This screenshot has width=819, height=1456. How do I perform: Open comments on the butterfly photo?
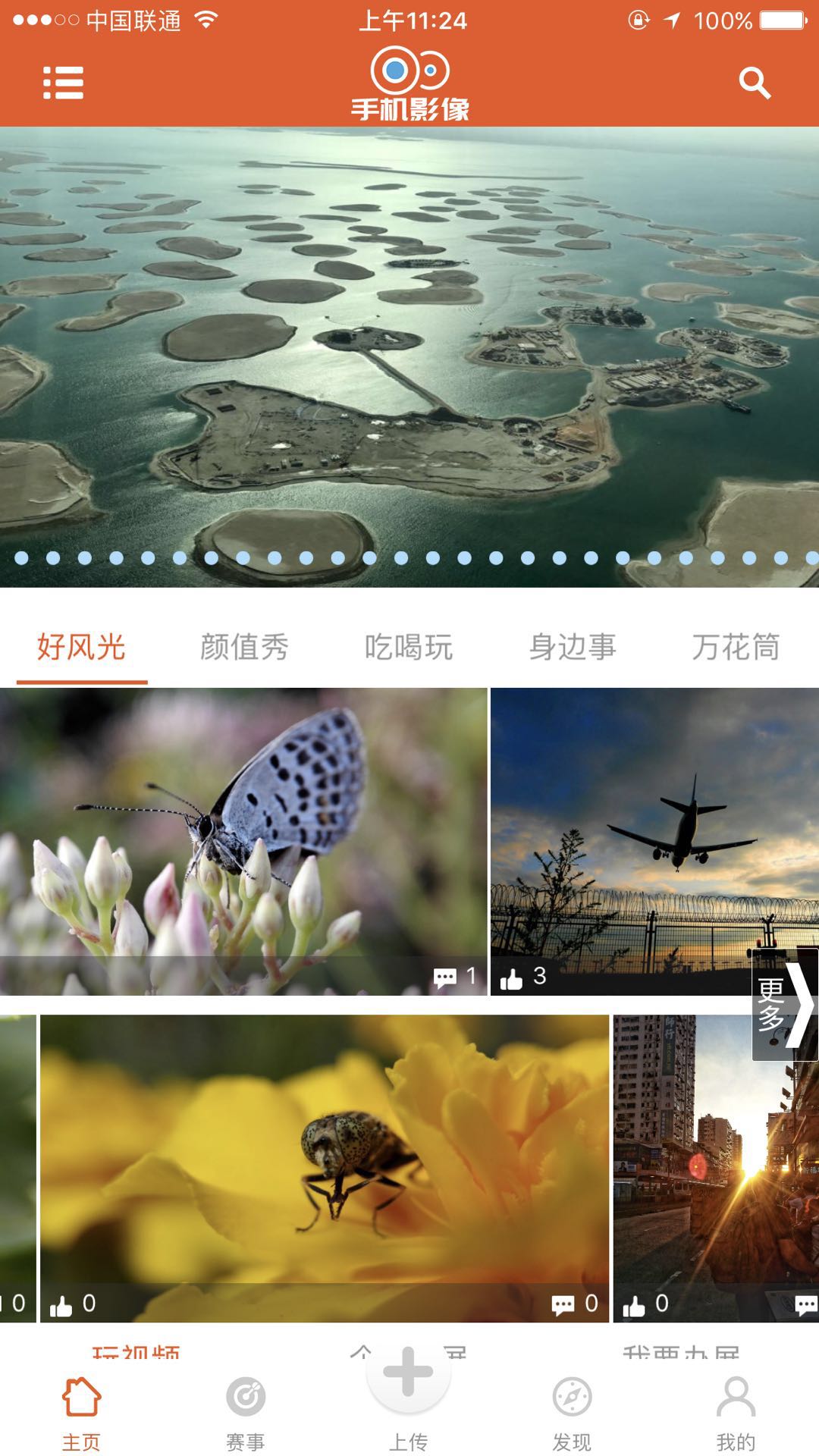click(444, 977)
